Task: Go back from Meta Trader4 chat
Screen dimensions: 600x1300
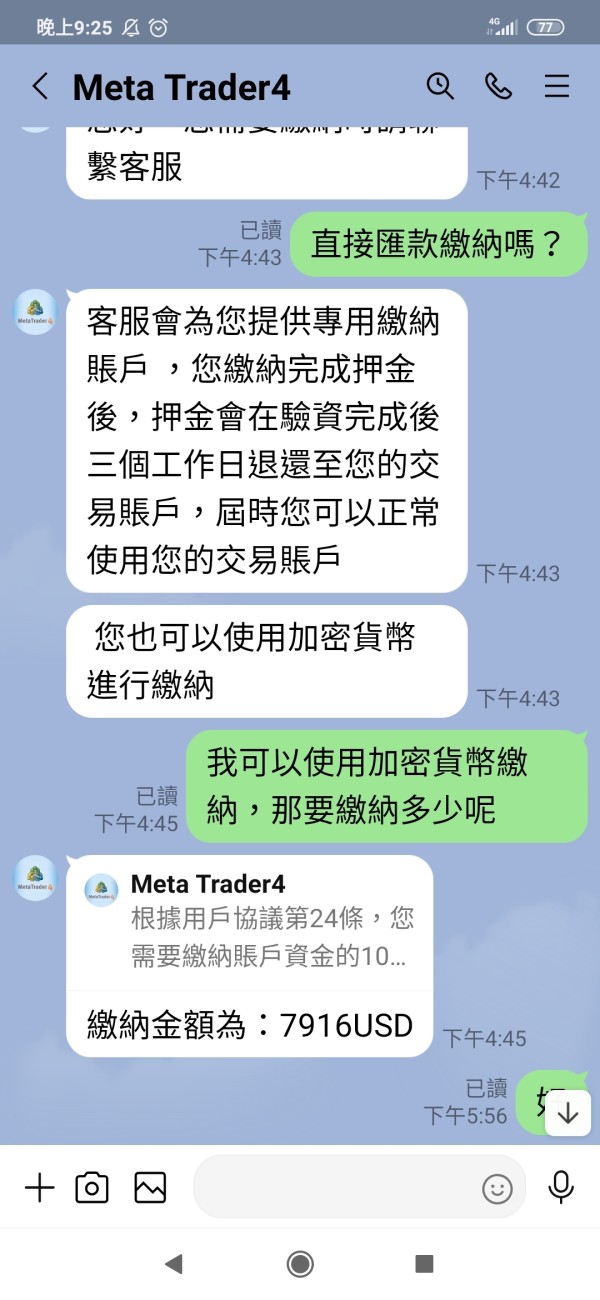Action: coord(40,87)
